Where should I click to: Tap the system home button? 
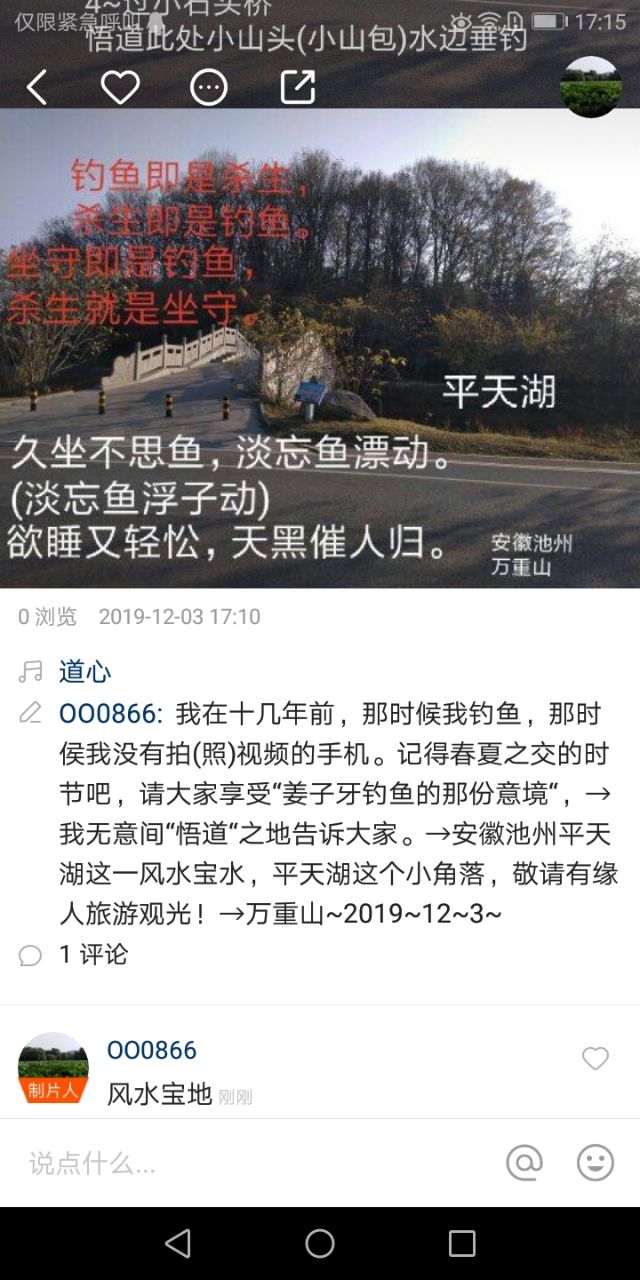(x=320, y=1243)
